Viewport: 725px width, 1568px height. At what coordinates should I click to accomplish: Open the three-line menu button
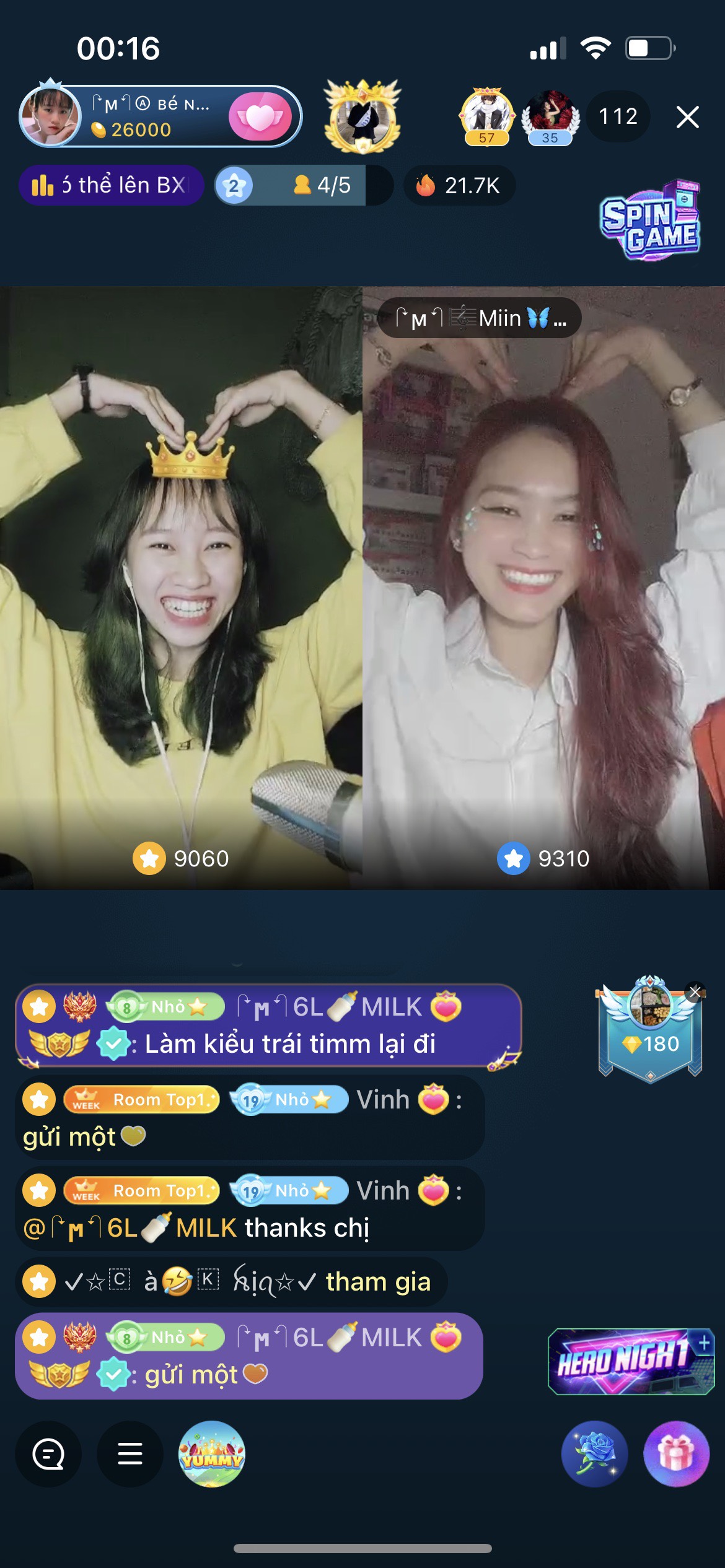click(x=130, y=1454)
